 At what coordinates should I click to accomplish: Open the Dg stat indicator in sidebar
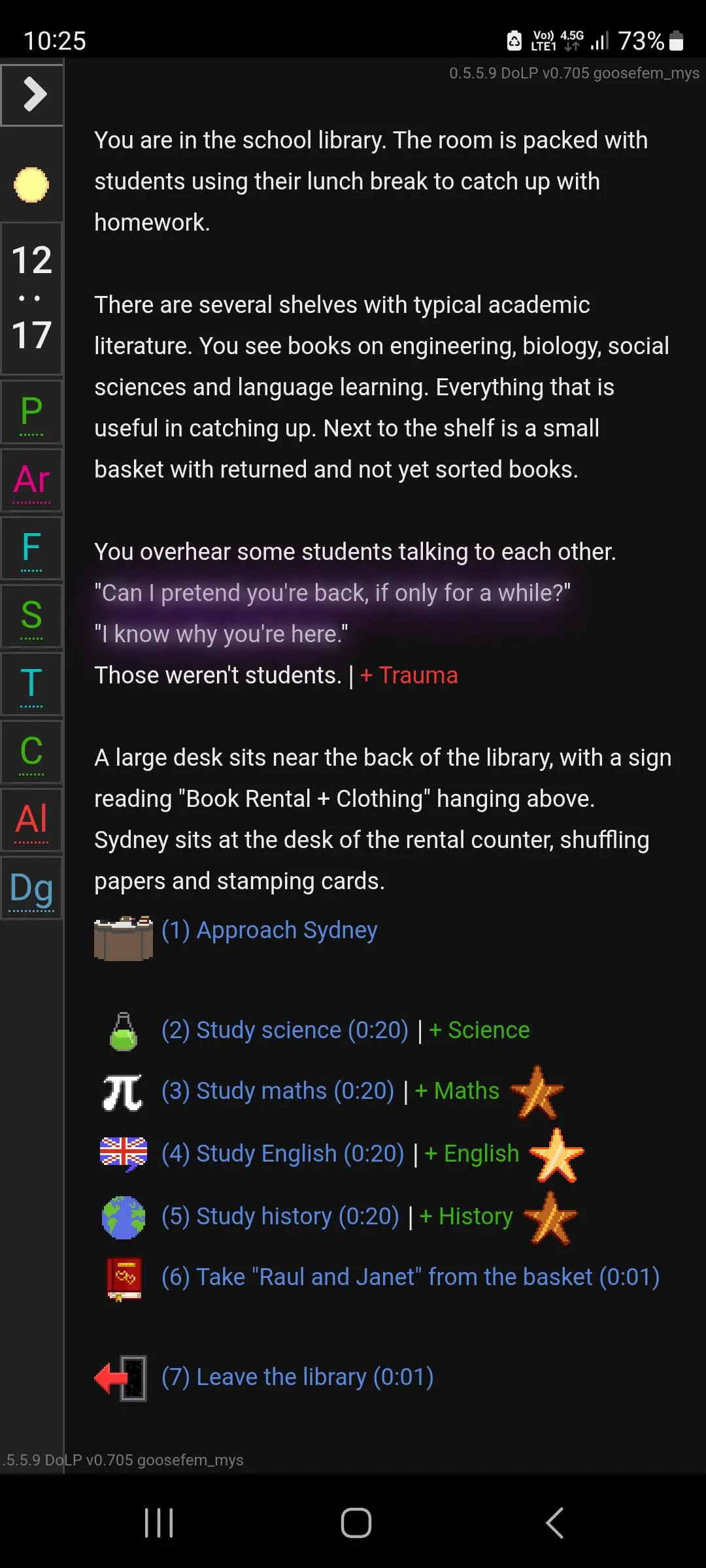pos(31,889)
